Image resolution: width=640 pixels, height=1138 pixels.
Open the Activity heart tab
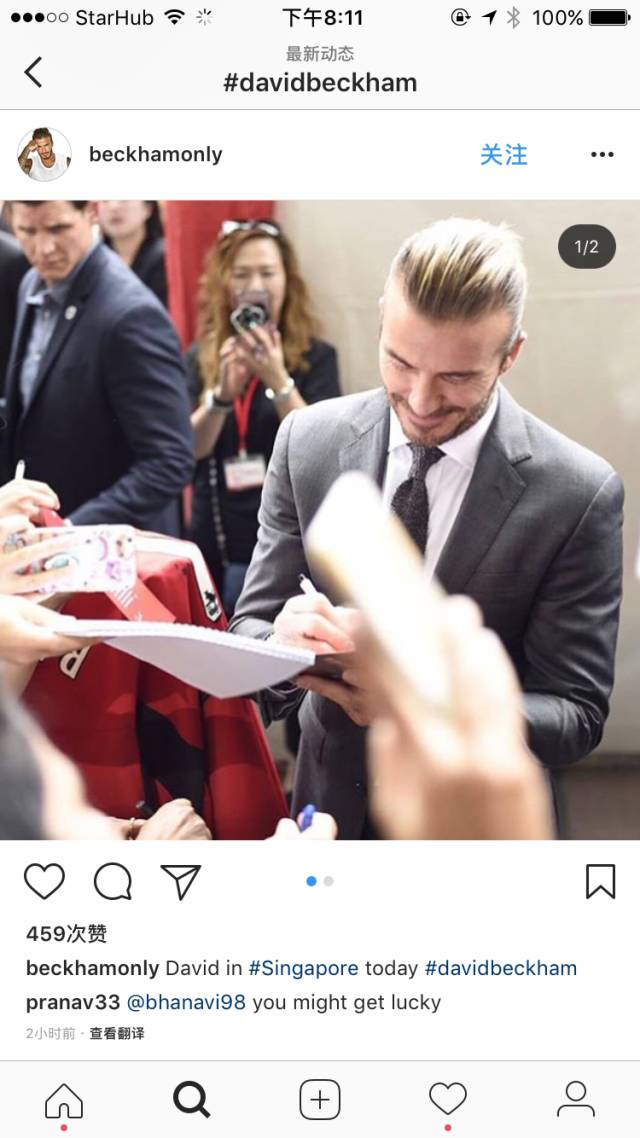448,1099
